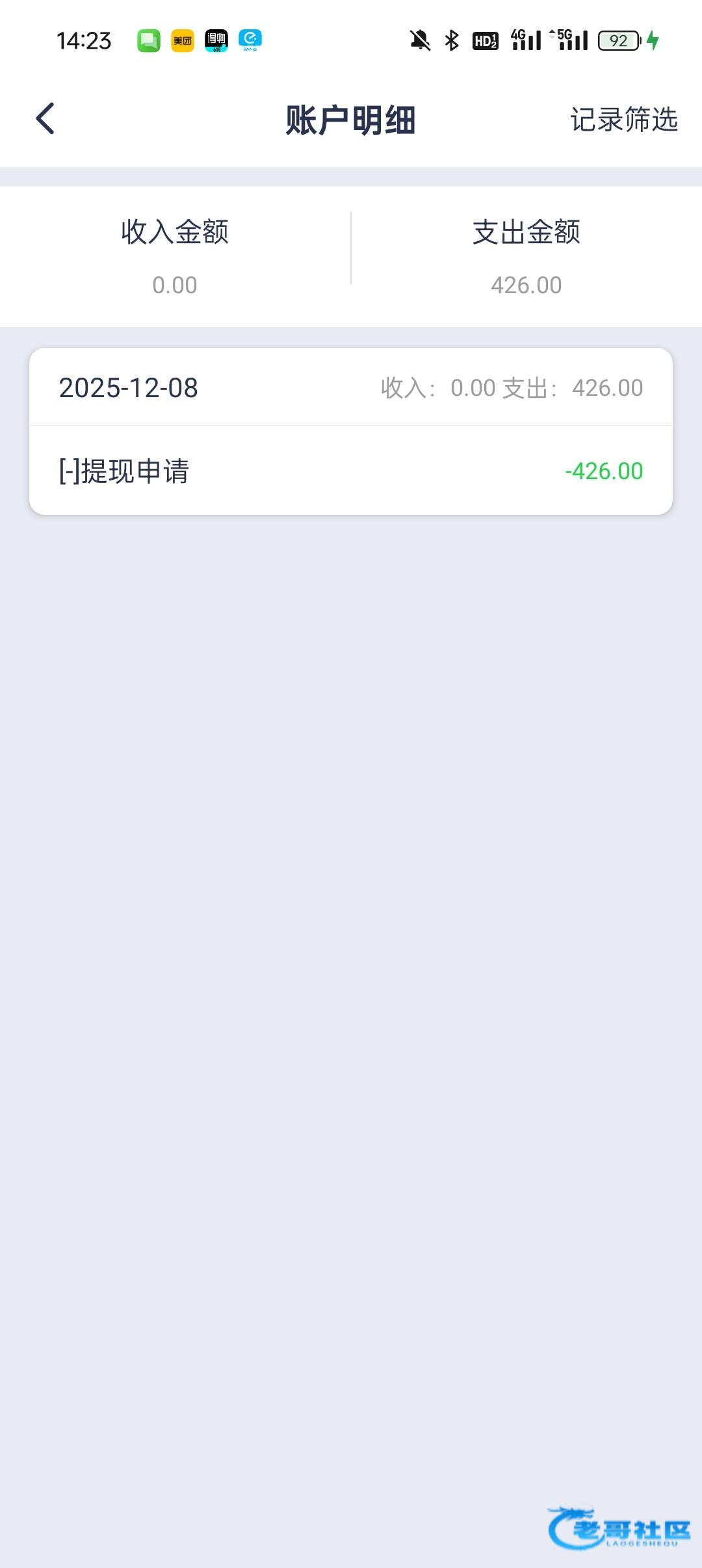
Task: Go back from 账户明细 page
Action: pyautogui.click(x=45, y=119)
